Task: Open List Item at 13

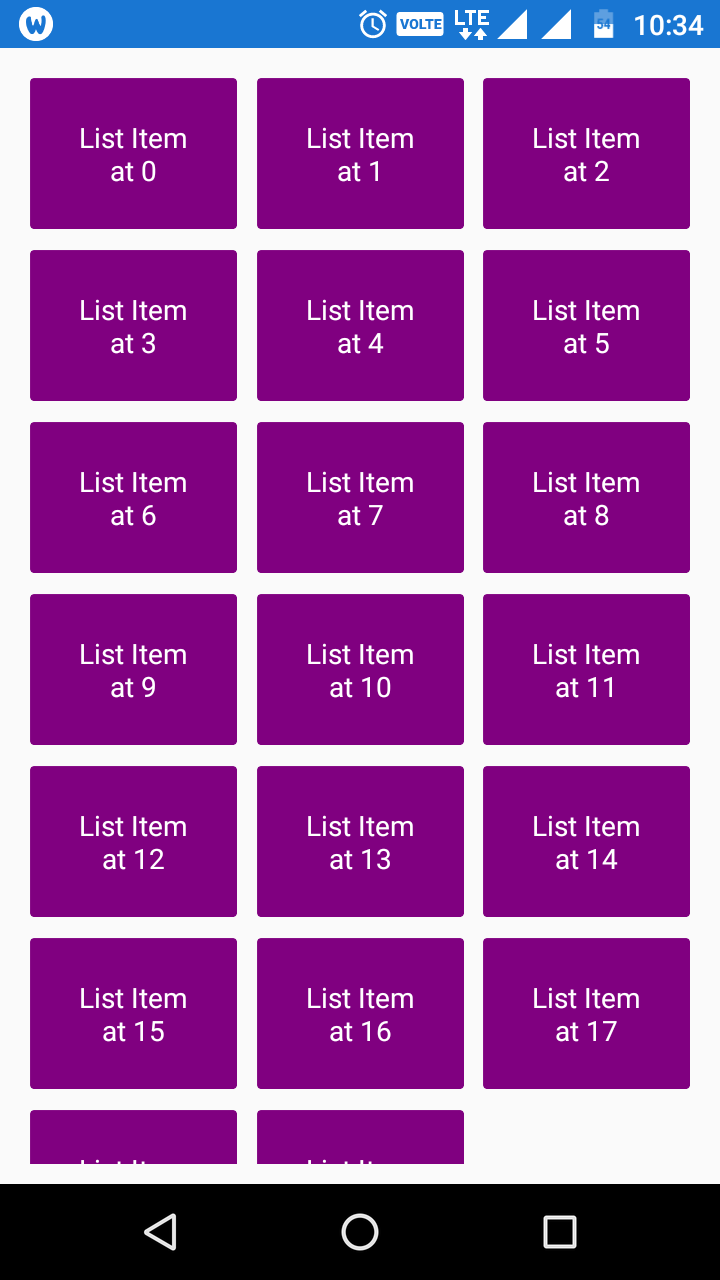Action: point(360,841)
